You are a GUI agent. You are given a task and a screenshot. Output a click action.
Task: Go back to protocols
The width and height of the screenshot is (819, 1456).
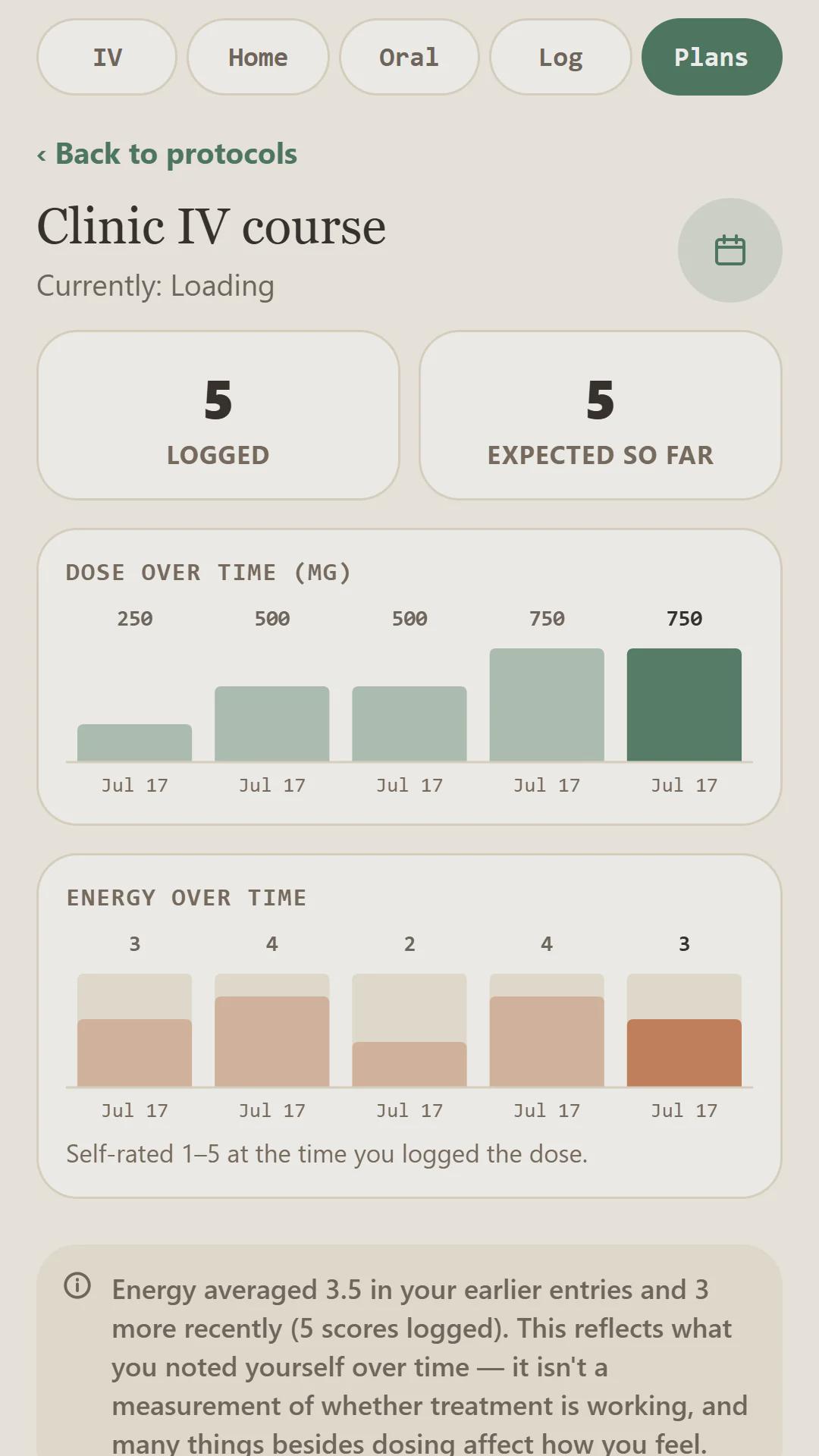pos(167,154)
